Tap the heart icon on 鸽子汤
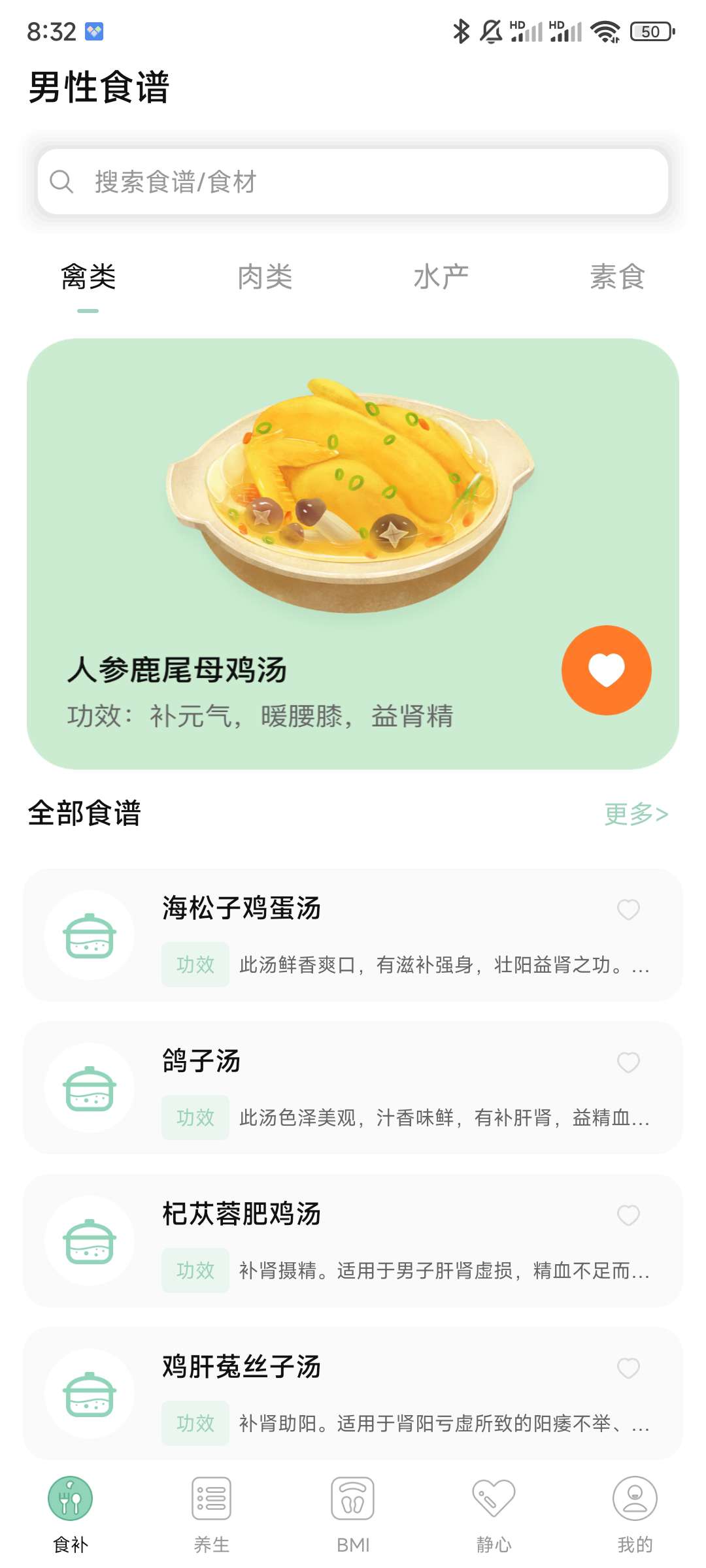 [628, 1062]
